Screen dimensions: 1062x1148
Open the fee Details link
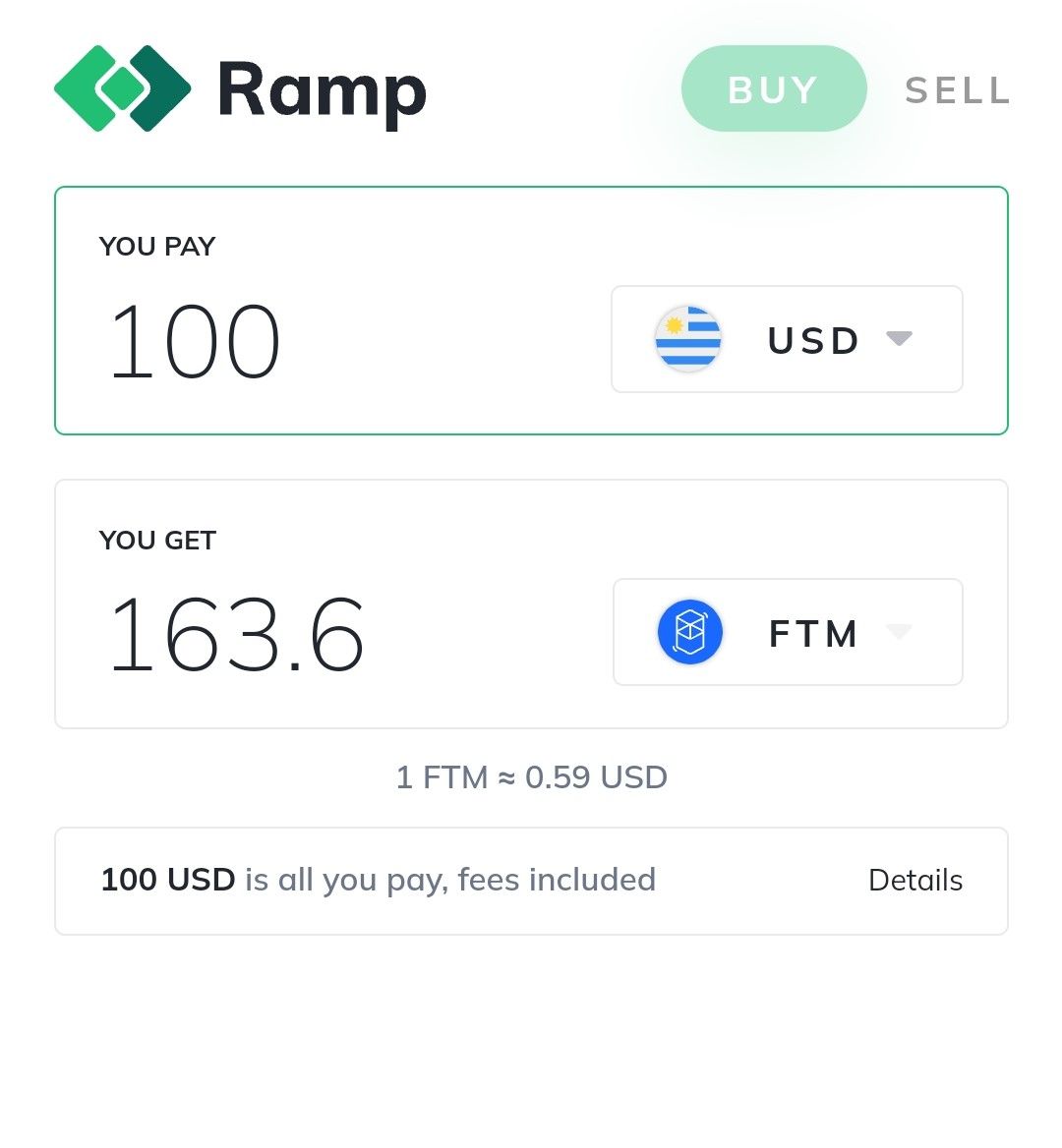tap(914, 880)
